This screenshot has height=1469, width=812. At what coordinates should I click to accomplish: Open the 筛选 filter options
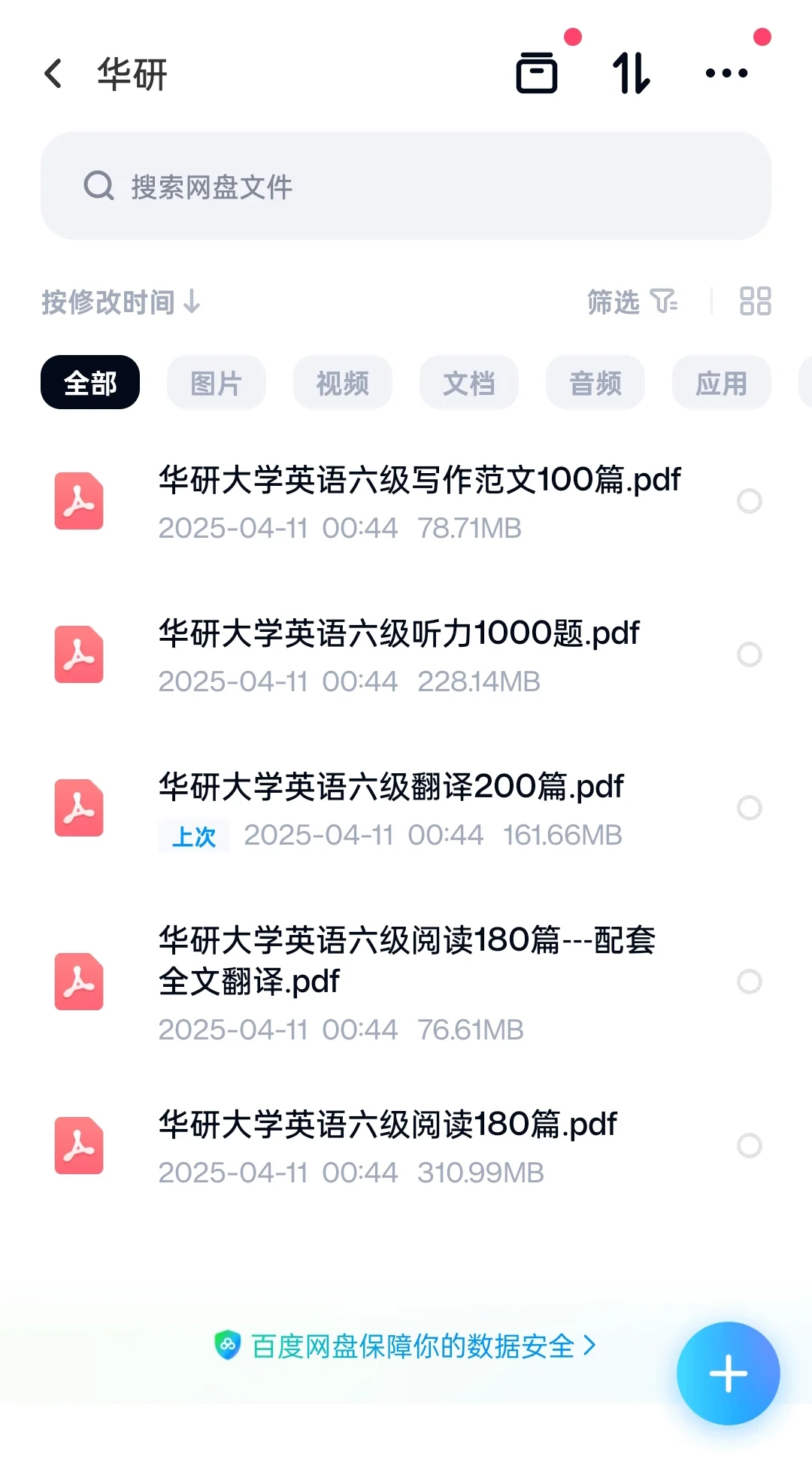pyautogui.click(x=632, y=302)
